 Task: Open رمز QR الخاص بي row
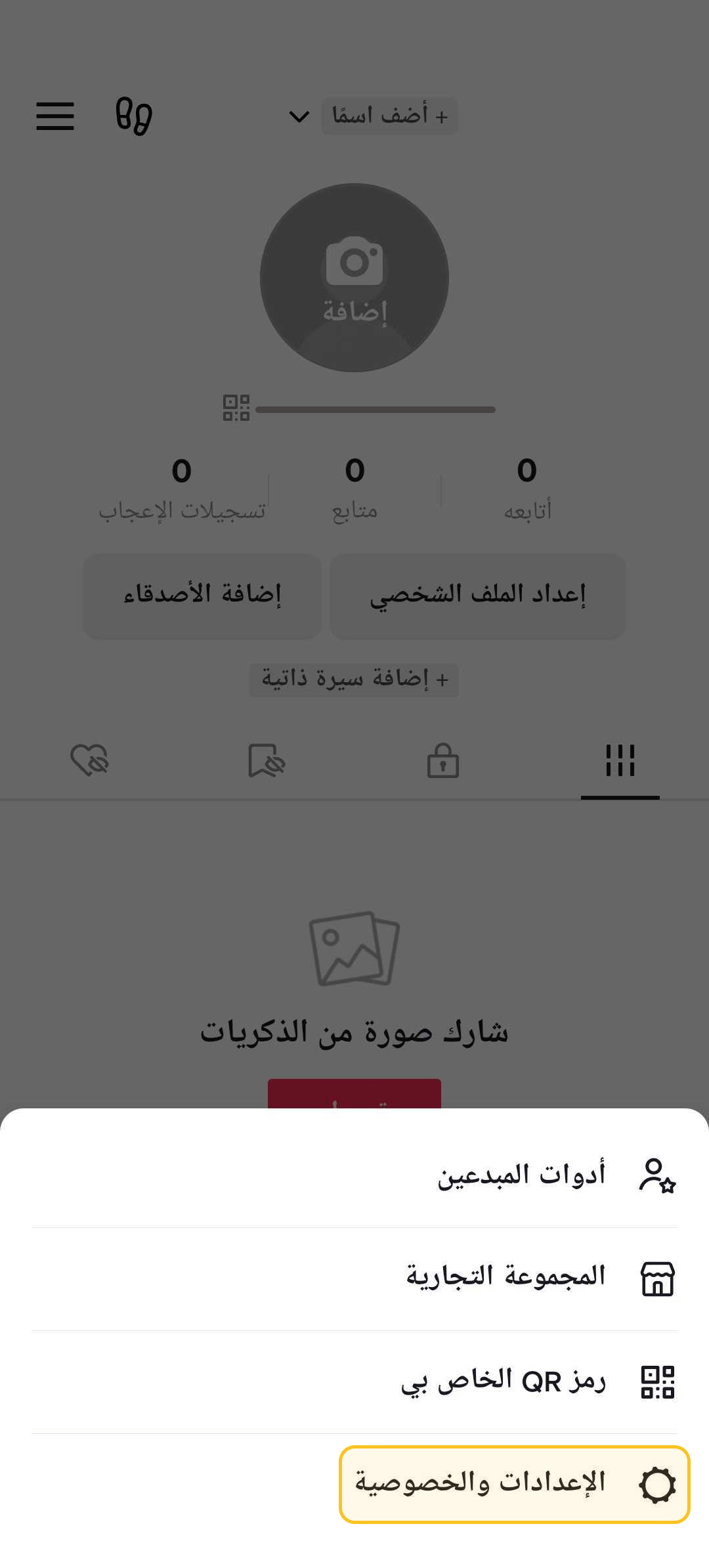[354, 1382]
